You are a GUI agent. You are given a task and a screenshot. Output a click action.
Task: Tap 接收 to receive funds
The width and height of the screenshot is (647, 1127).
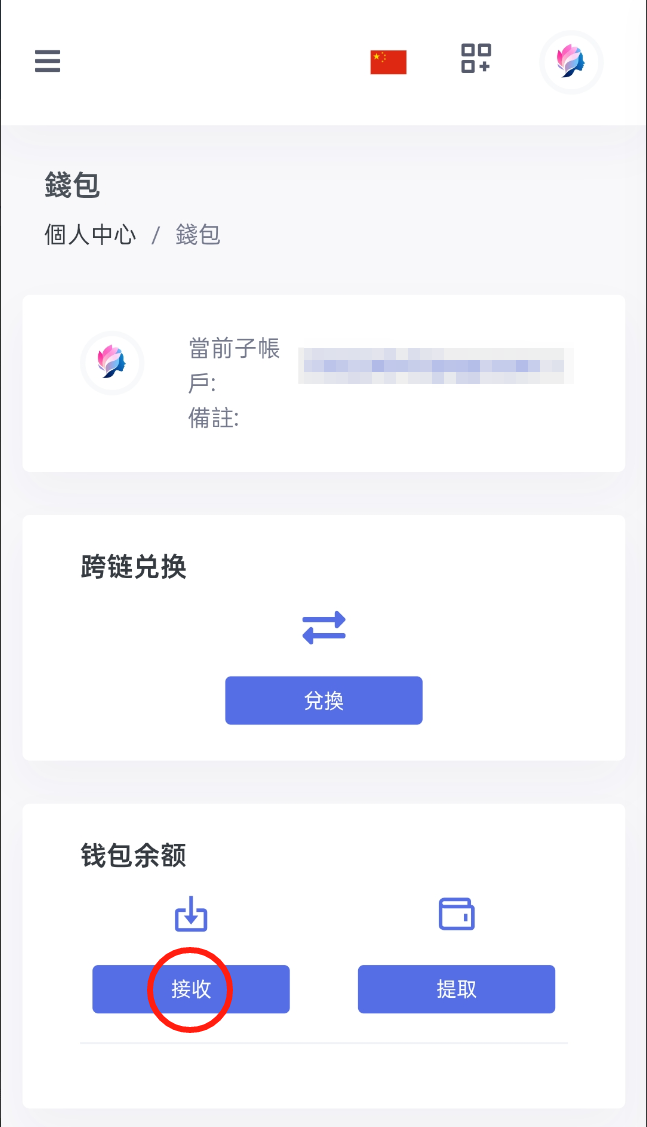[x=191, y=989]
